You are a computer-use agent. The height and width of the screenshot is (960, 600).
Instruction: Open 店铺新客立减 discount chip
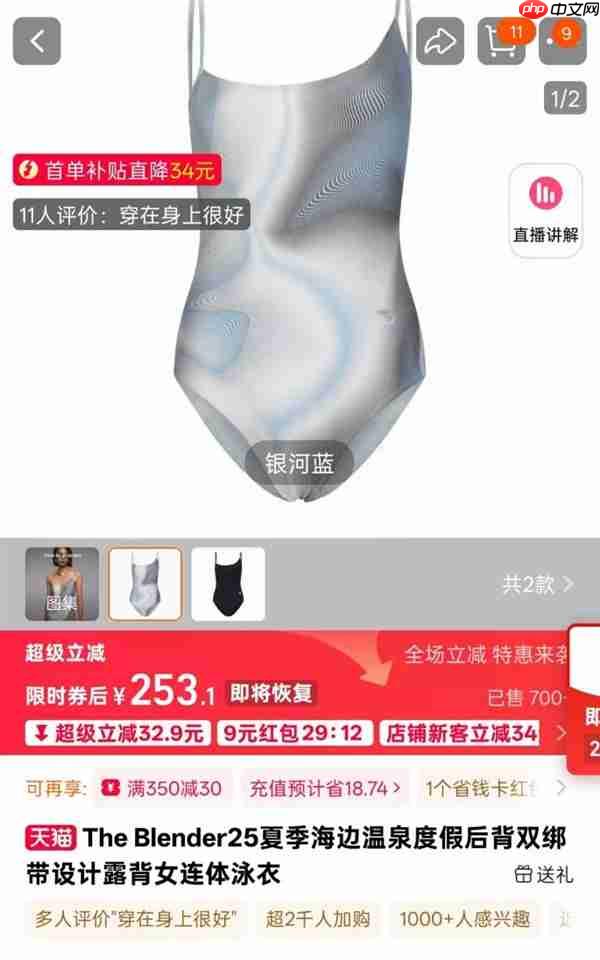point(460,733)
